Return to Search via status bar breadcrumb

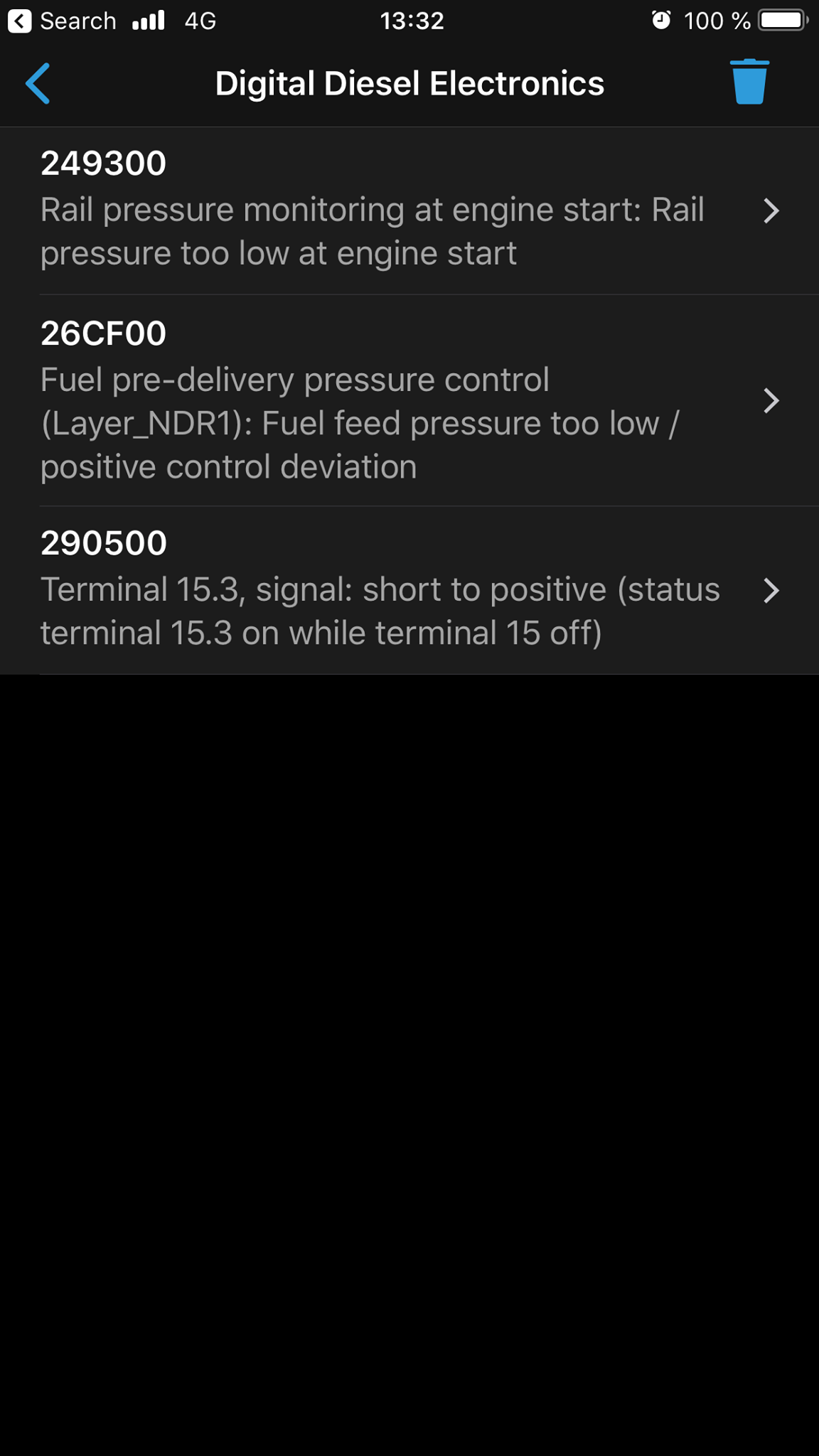click(62, 21)
